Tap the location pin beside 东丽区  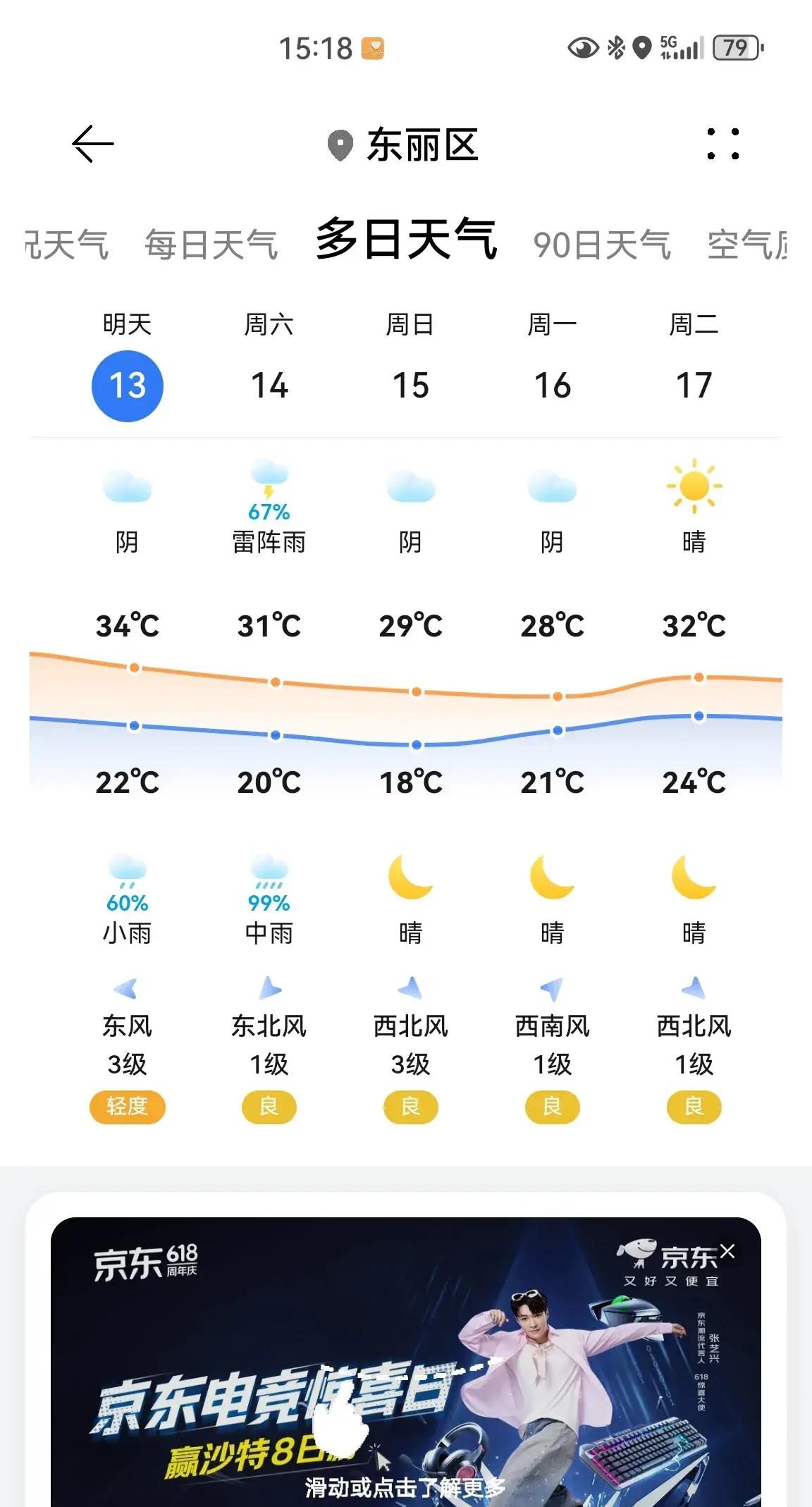click(340, 143)
